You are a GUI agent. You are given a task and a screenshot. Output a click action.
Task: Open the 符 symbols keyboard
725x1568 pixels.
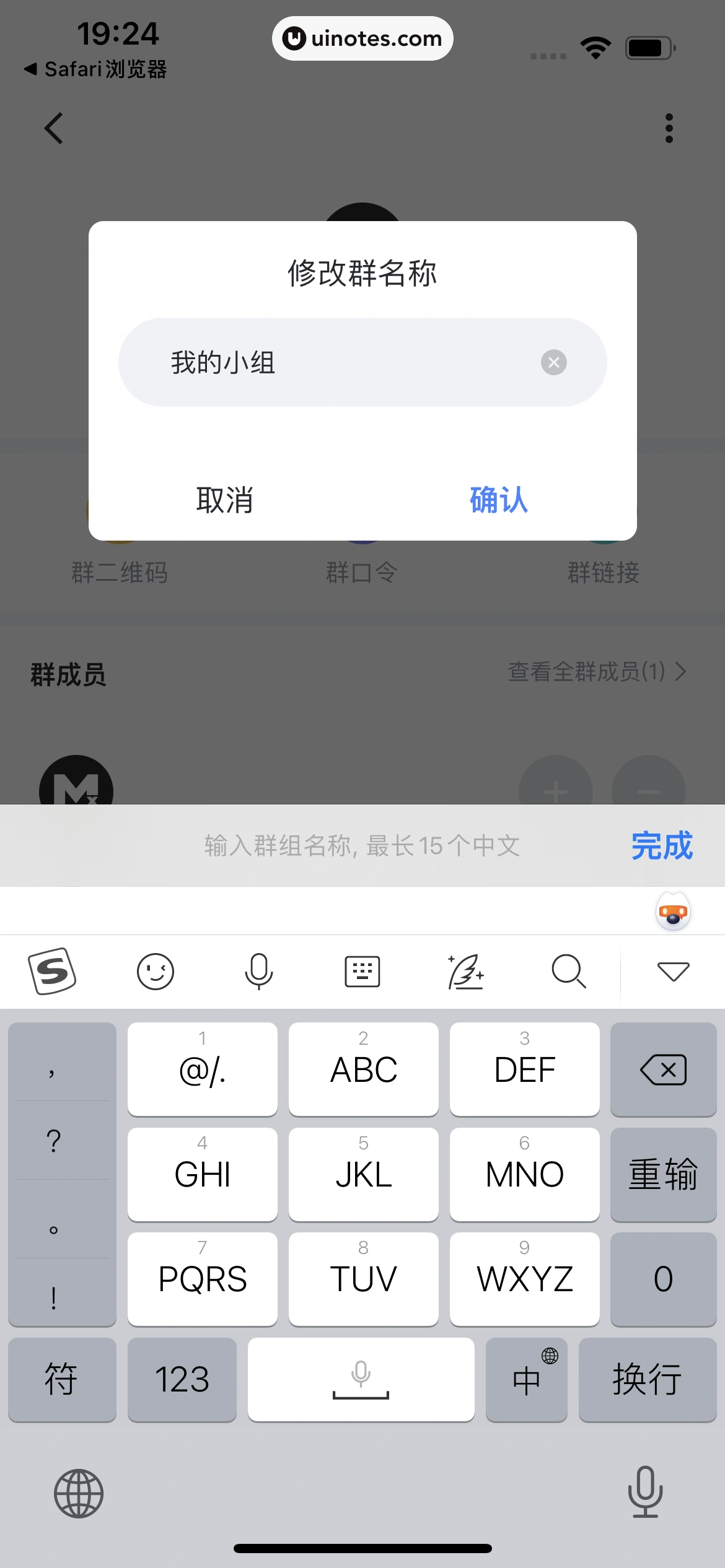61,1379
